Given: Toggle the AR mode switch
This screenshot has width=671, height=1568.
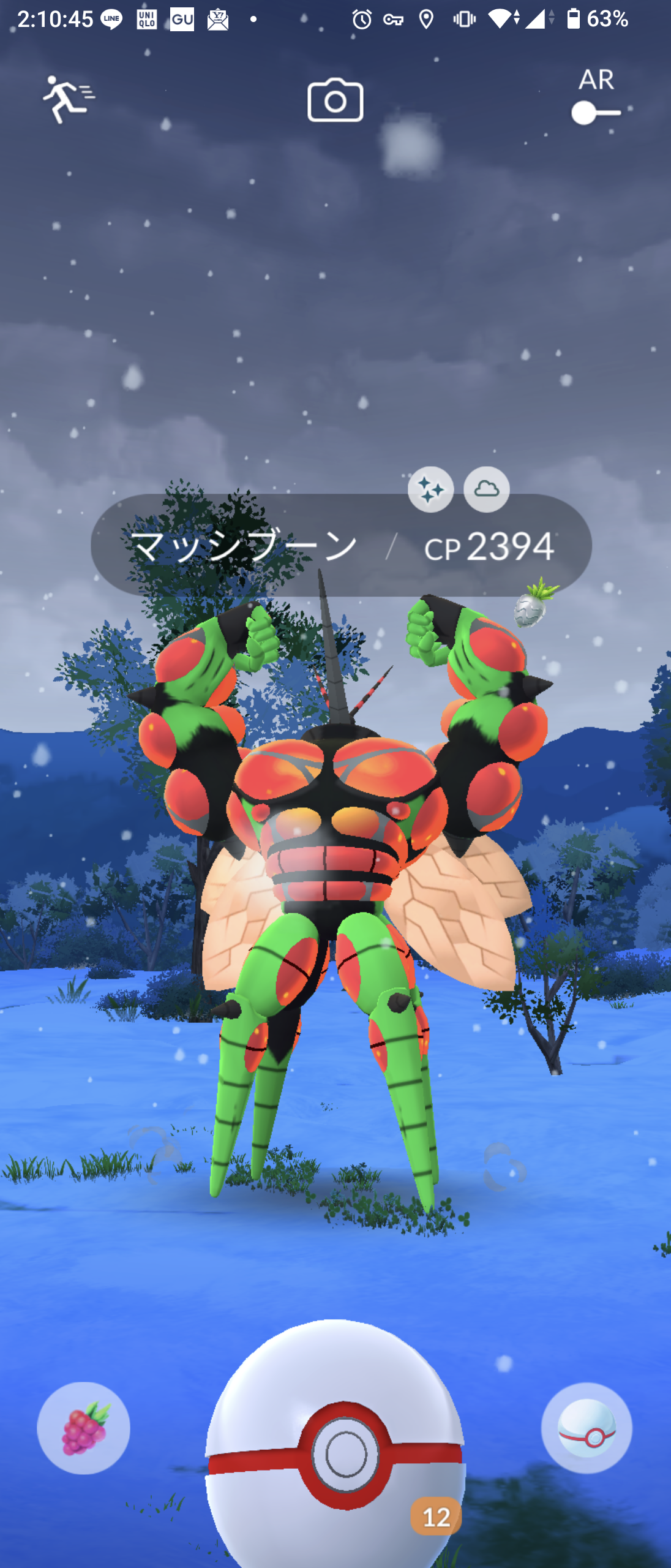Looking at the screenshot, I should click(x=596, y=111).
